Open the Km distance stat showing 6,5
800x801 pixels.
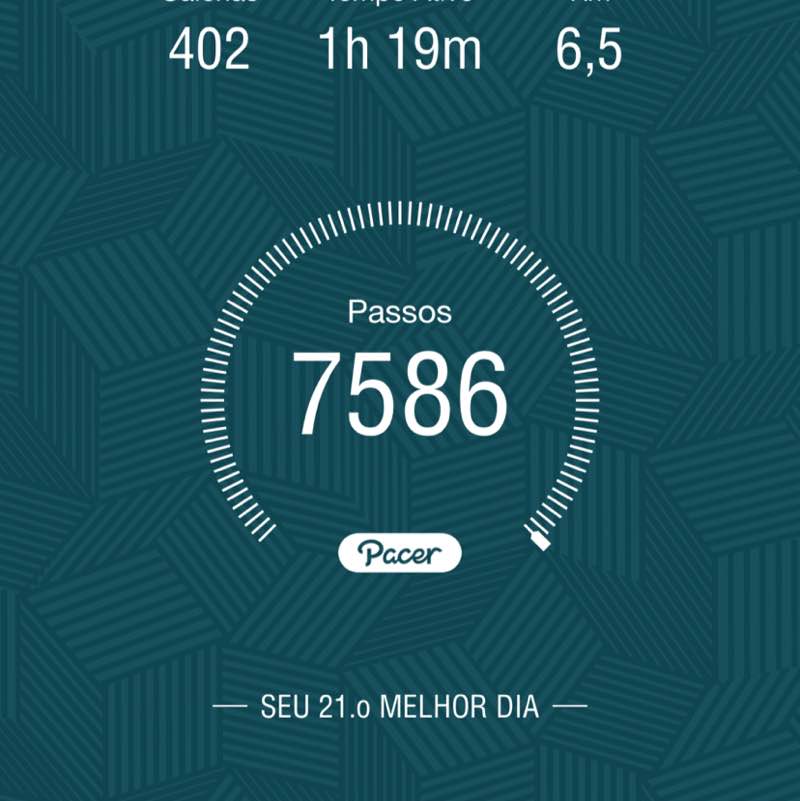pyautogui.click(x=590, y=49)
